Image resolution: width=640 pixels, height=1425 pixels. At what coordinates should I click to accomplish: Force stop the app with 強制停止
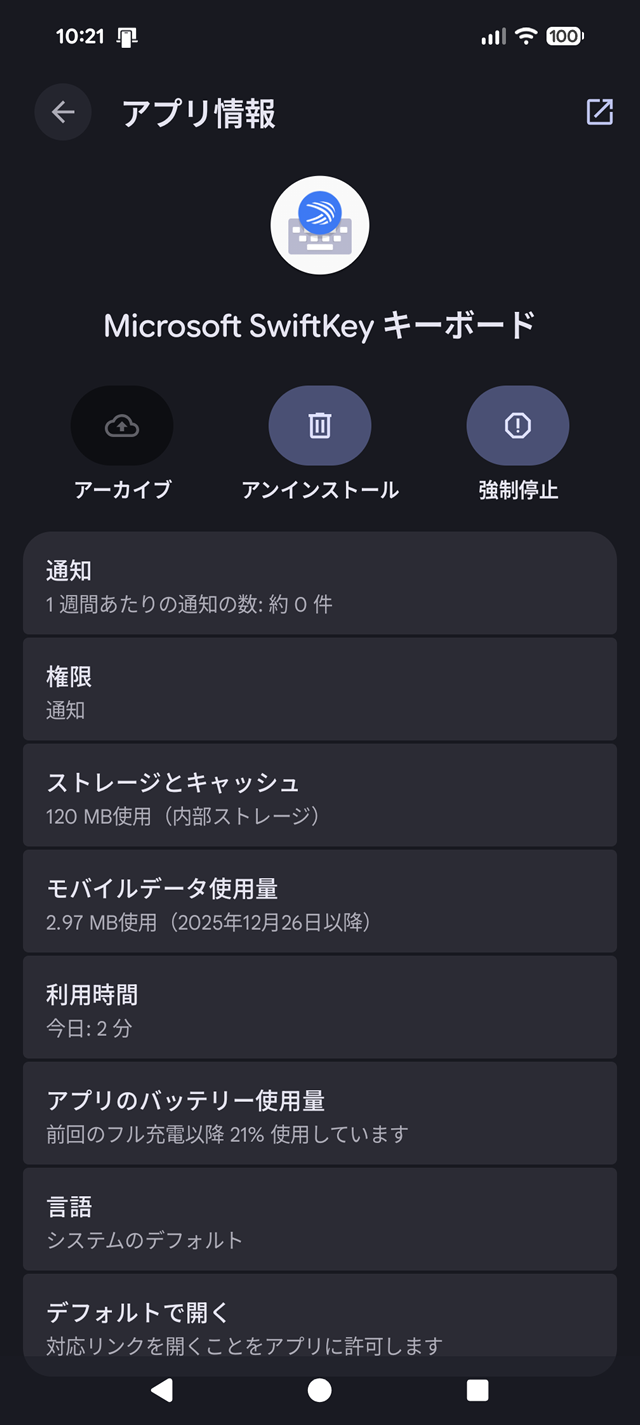pos(518,427)
